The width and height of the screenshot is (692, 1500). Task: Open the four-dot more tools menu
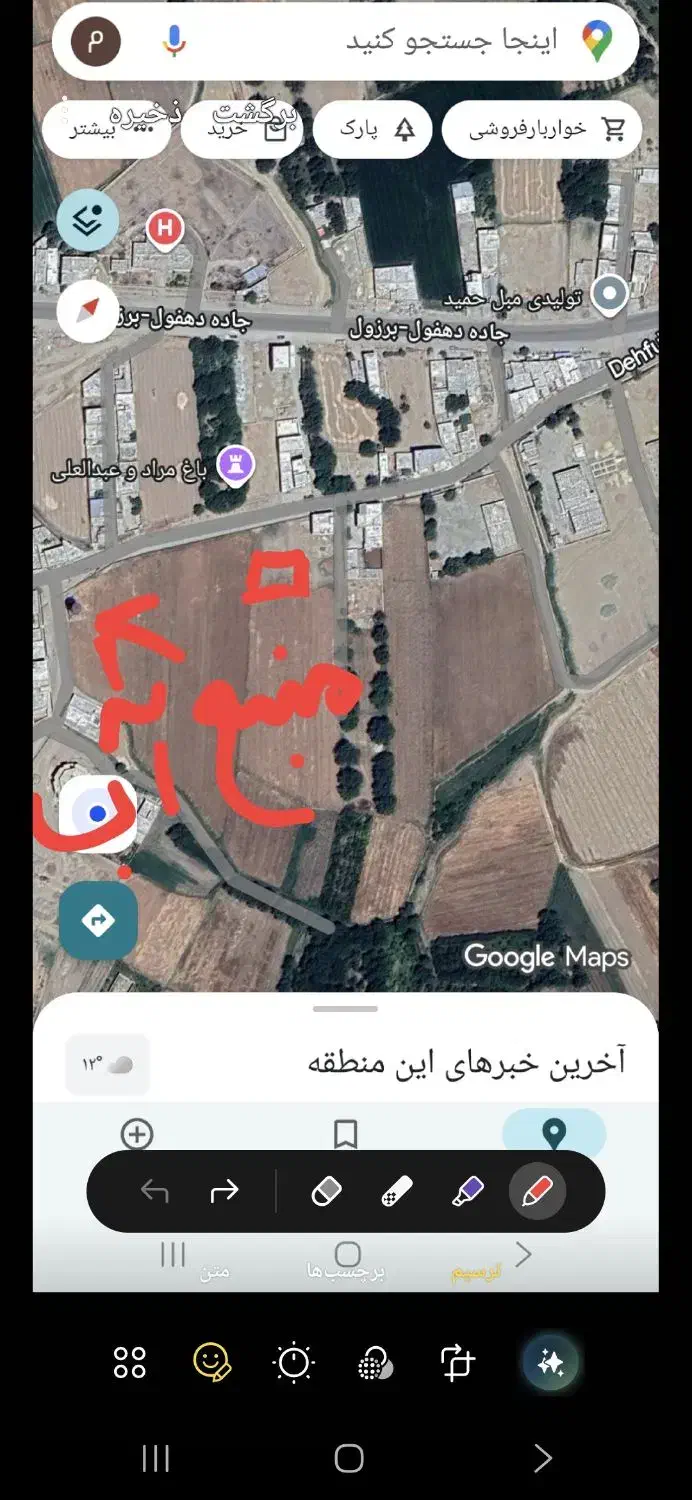130,1362
